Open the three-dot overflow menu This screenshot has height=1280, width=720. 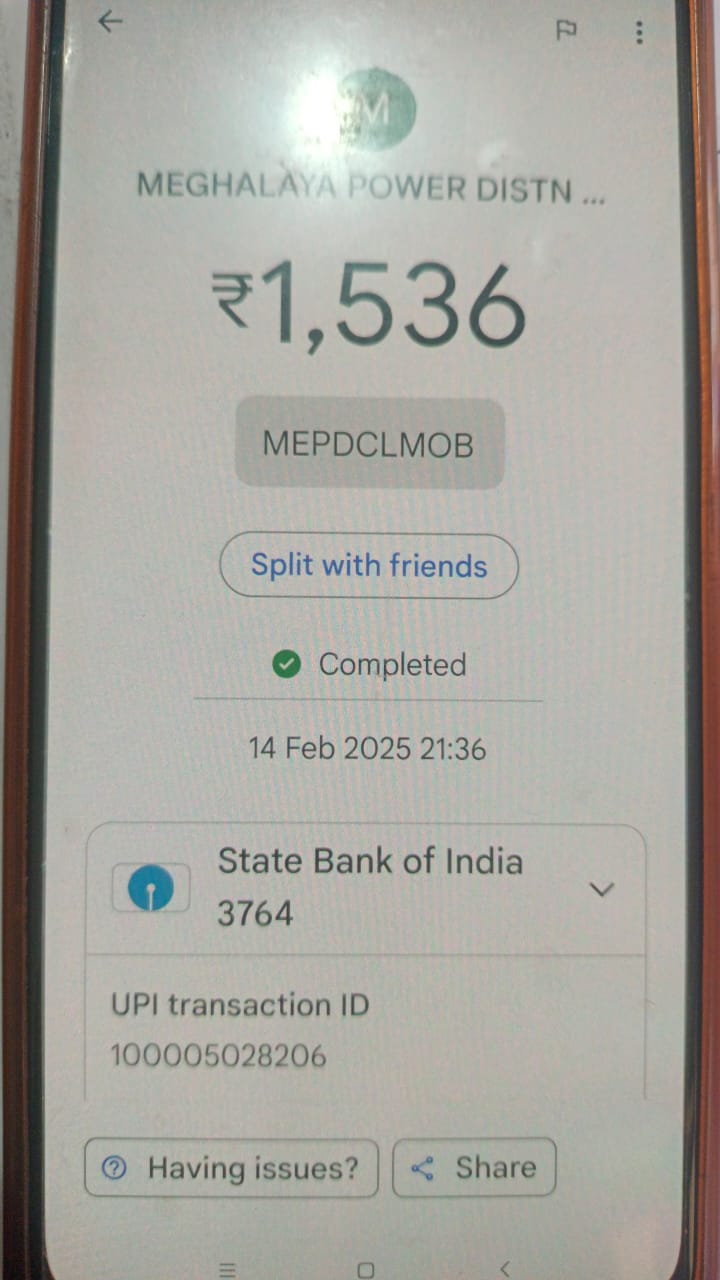(640, 32)
